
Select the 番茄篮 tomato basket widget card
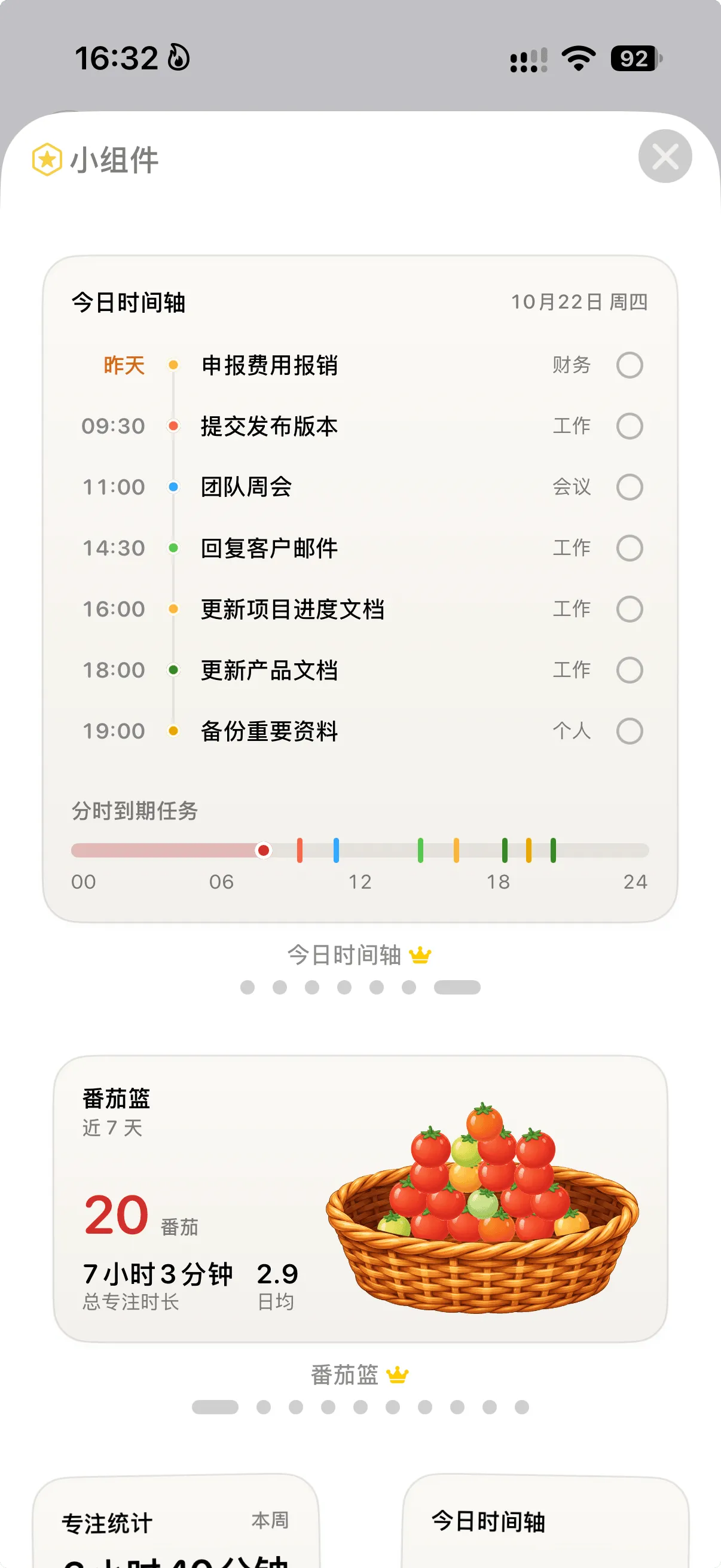(x=360, y=1198)
